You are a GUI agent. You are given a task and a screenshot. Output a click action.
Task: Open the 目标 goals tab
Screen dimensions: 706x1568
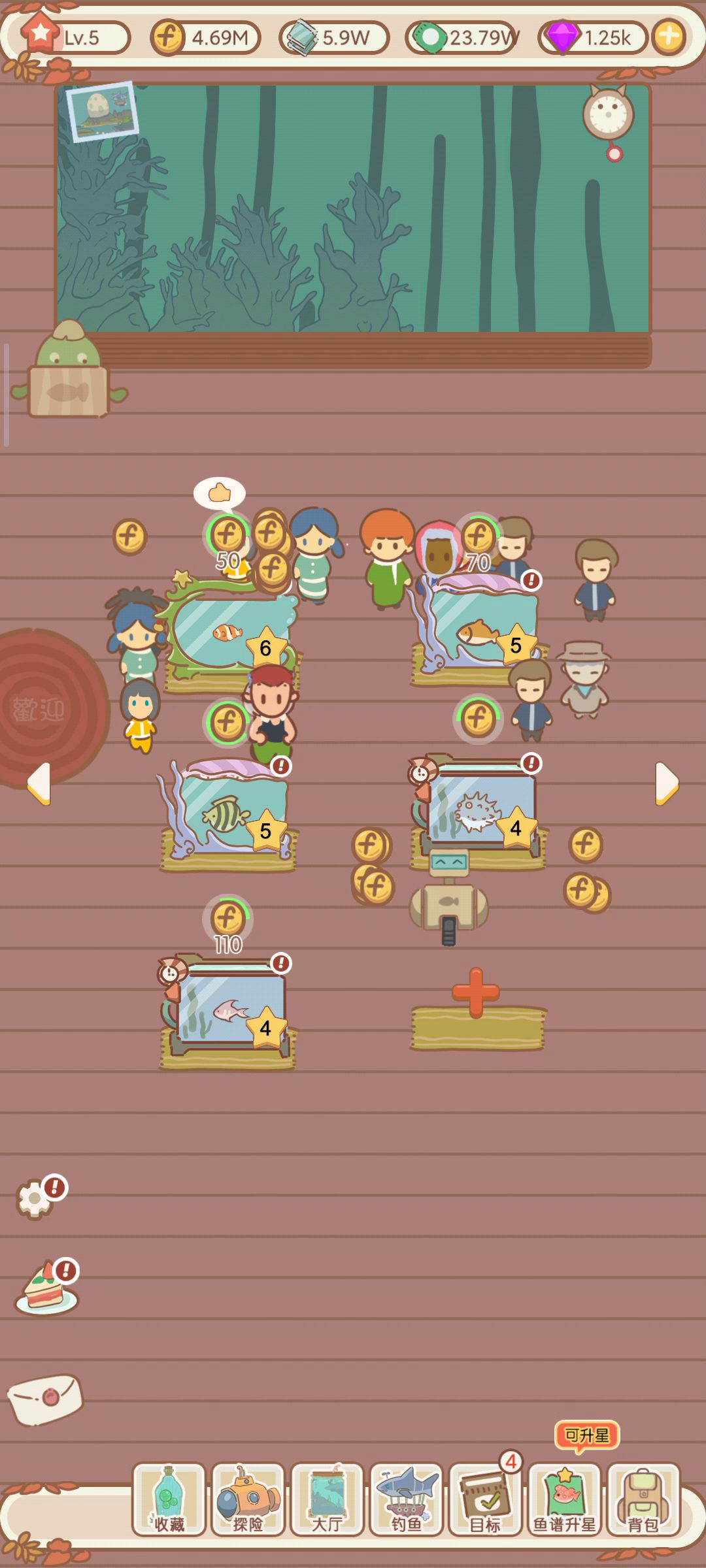(485, 1499)
